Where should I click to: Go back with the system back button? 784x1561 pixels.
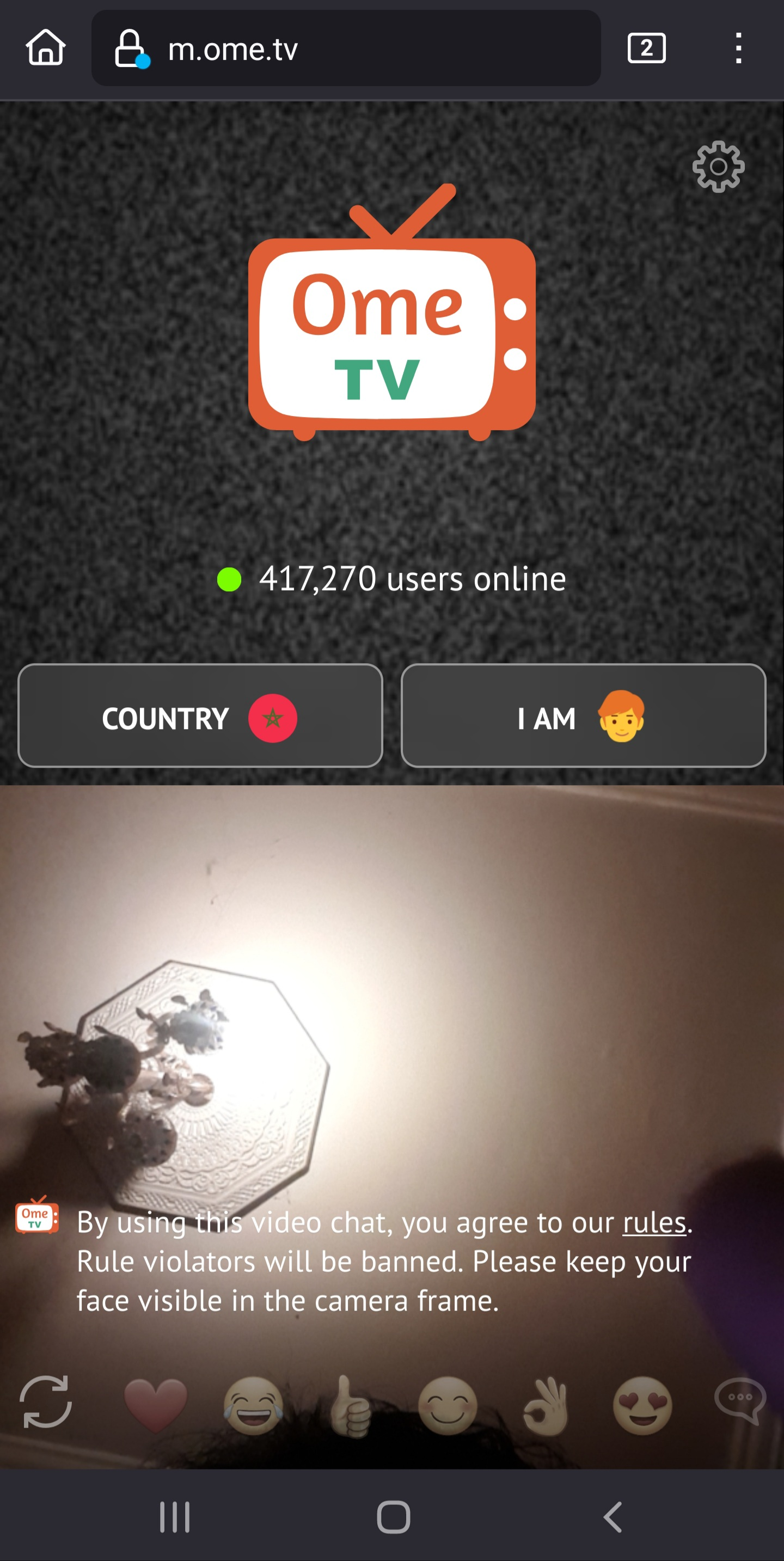click(612, 1517)
